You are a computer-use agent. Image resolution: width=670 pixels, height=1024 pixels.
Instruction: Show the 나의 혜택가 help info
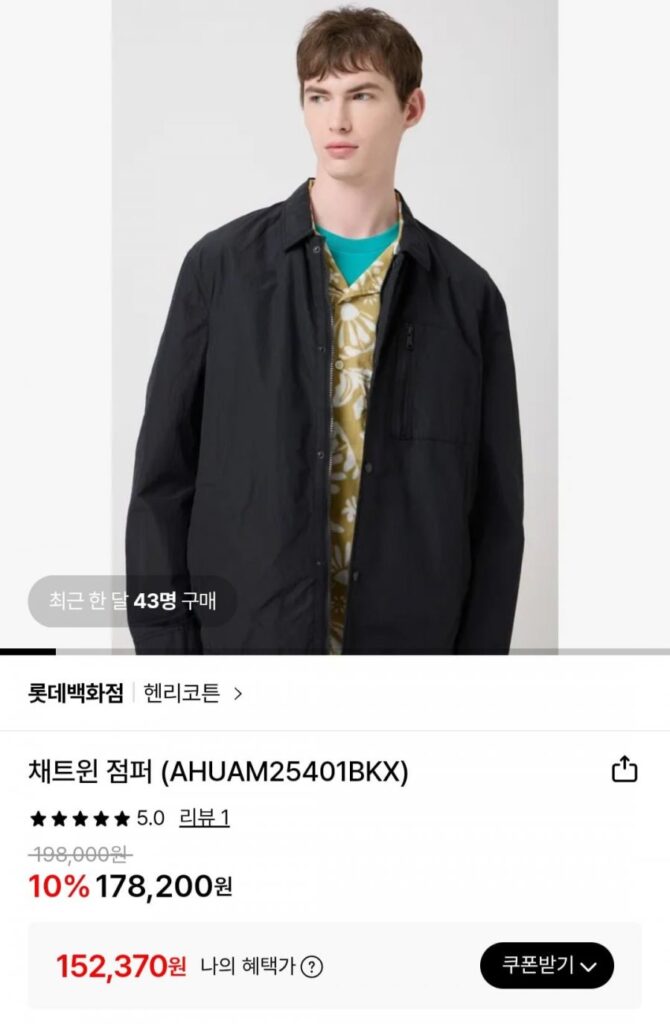[312, 967]
